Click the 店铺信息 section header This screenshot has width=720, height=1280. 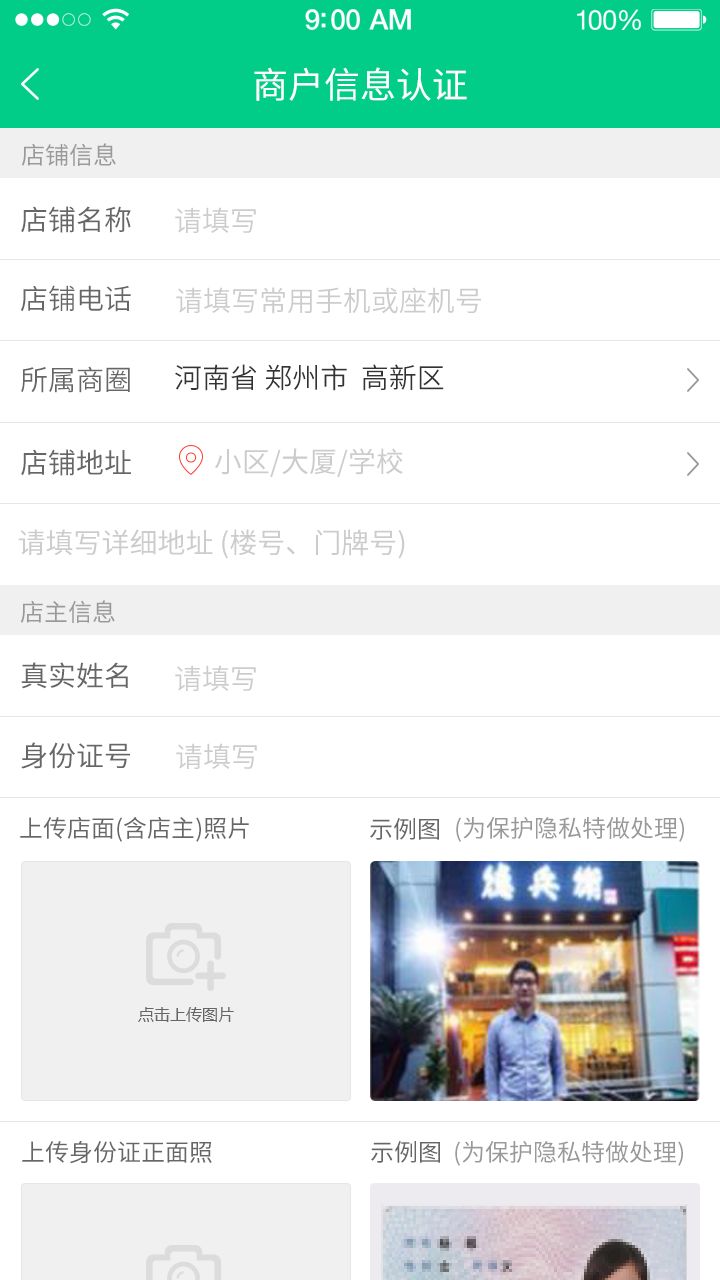pos(66,154)
